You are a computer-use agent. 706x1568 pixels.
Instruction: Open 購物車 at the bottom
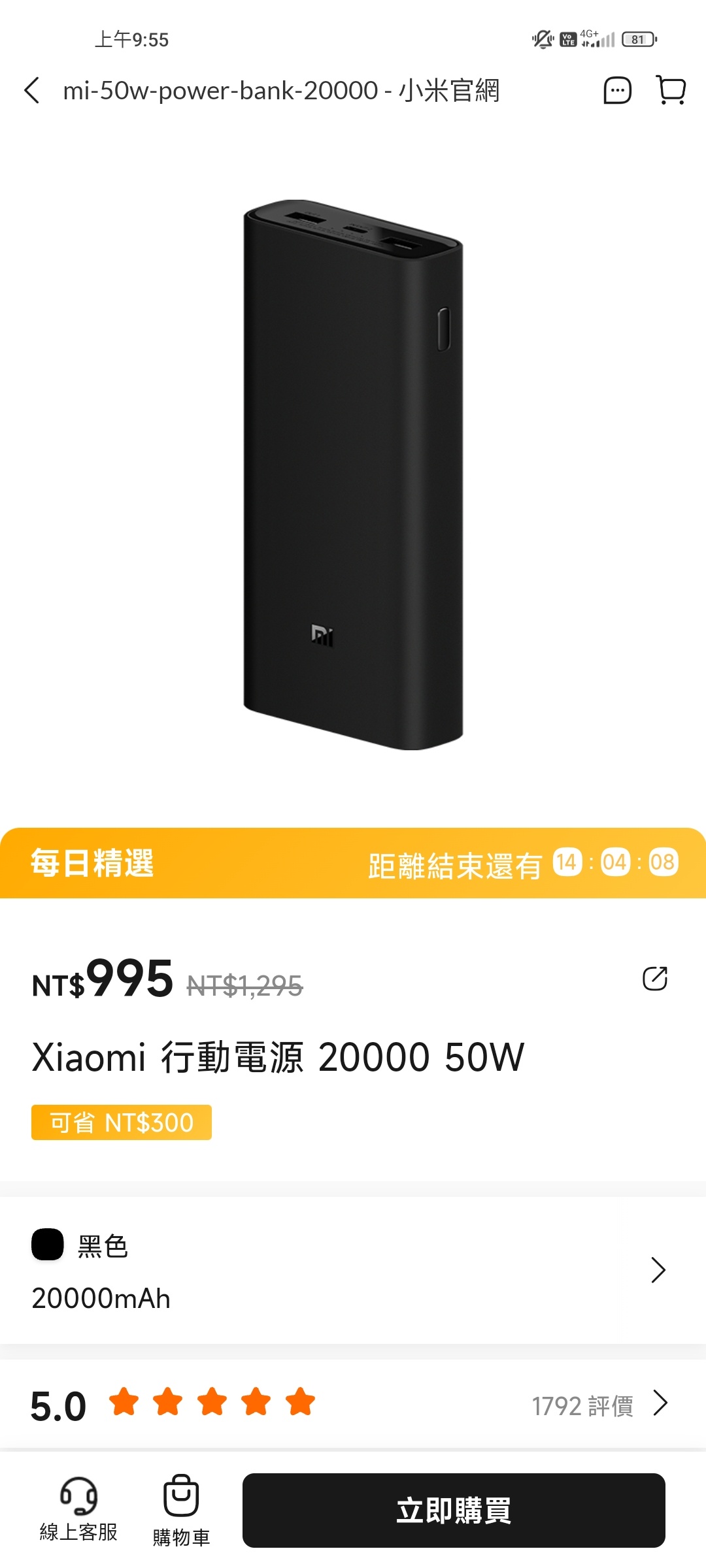pos(181,1509)
